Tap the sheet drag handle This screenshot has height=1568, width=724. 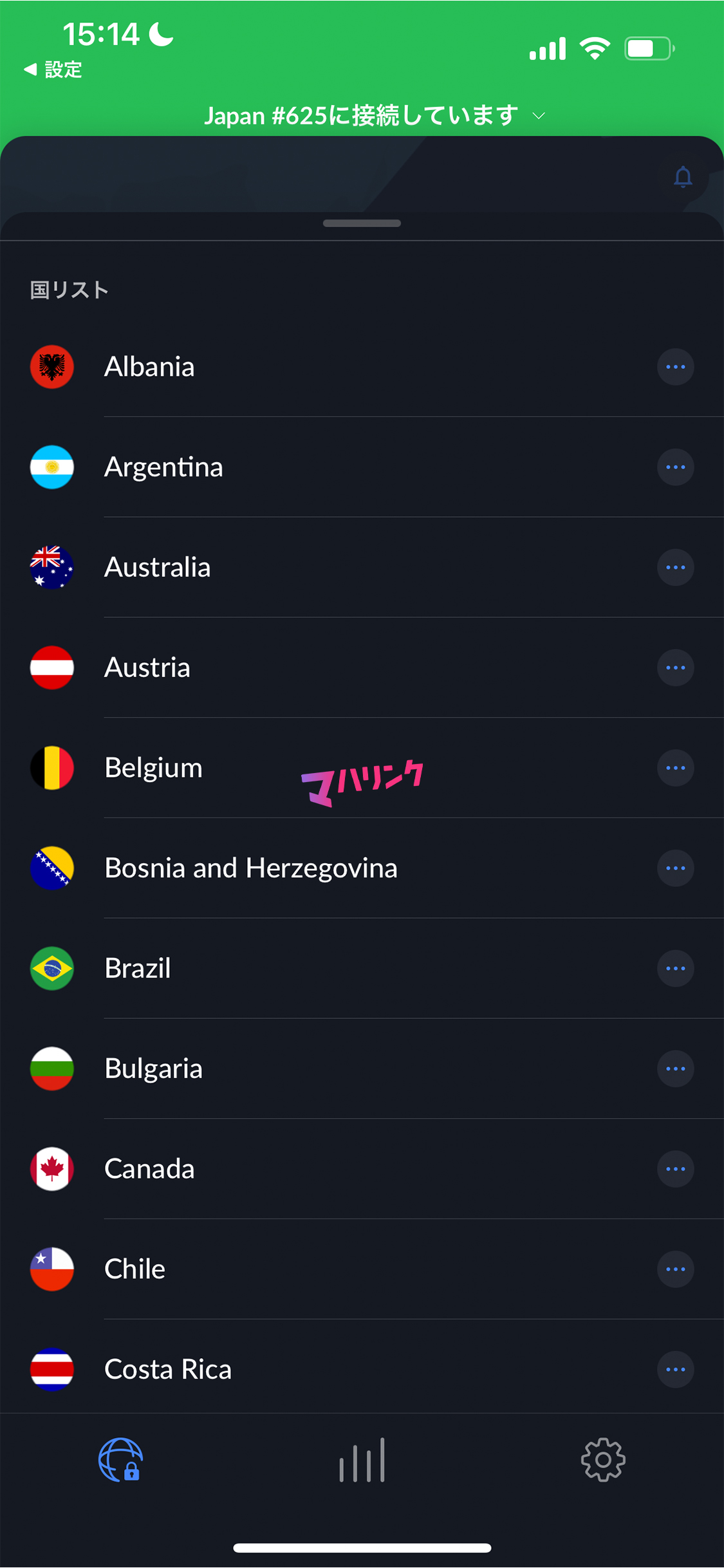tap(362, 223)
